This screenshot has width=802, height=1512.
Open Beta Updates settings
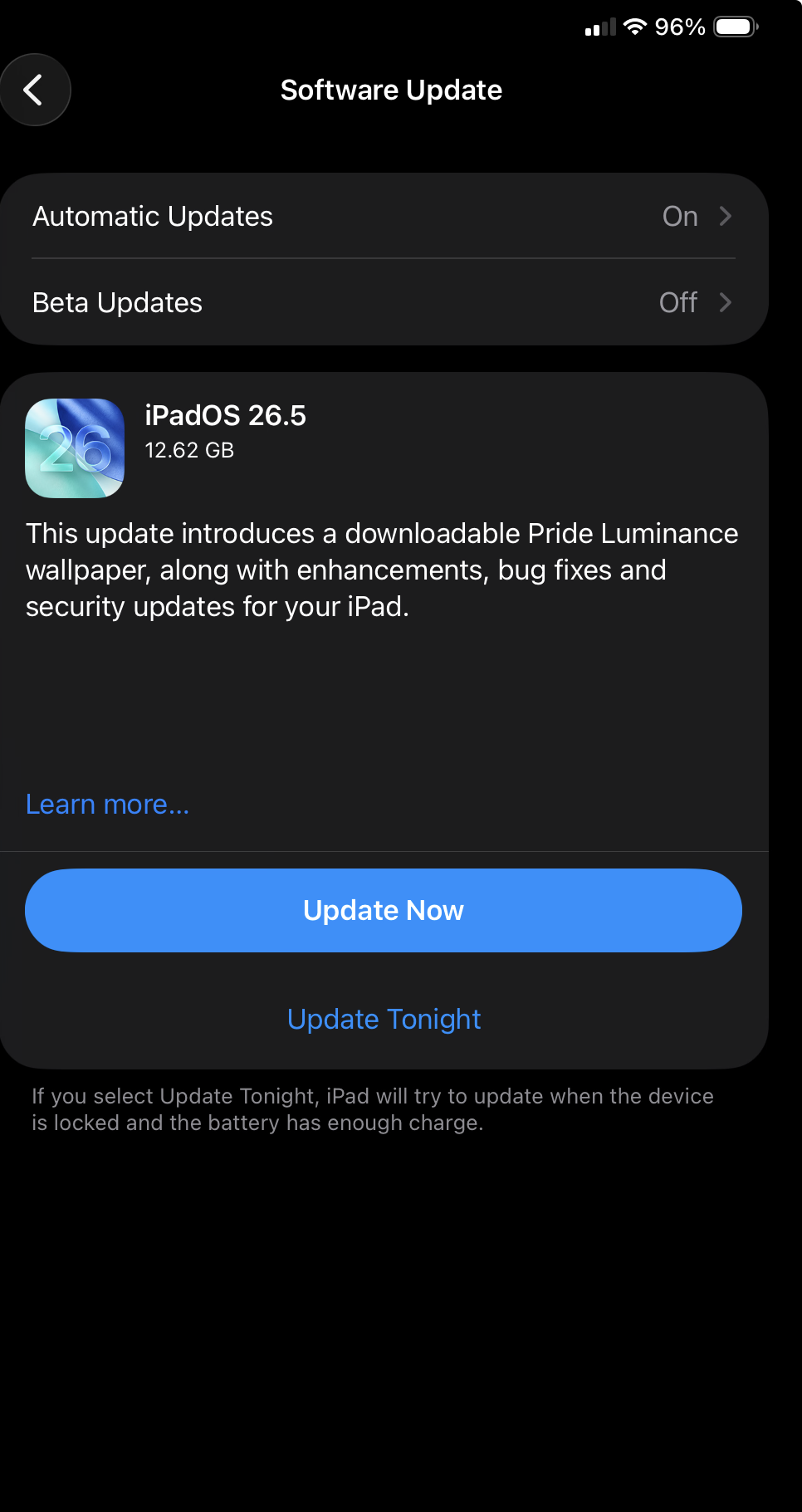tap(384, 302)
